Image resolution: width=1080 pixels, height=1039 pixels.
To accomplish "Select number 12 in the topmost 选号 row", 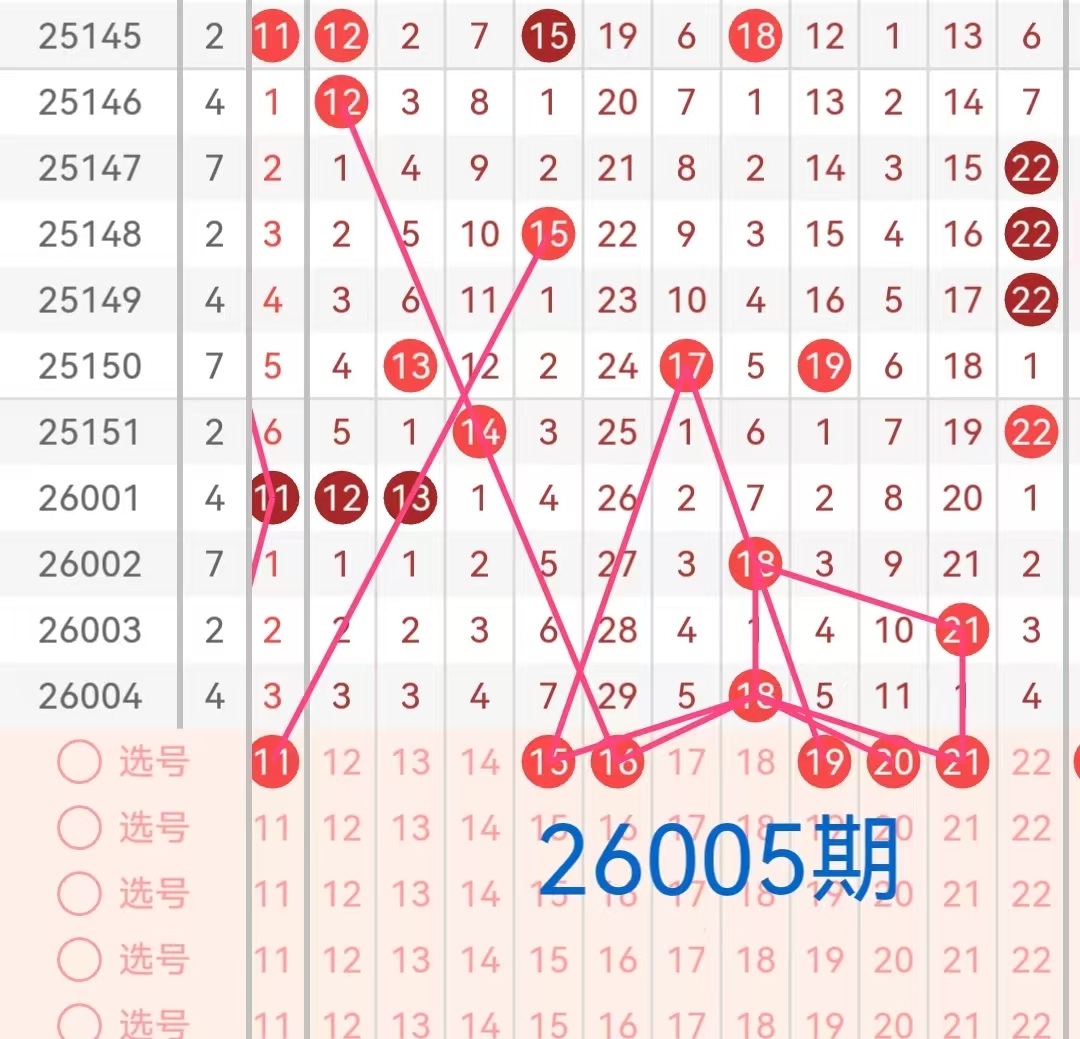I will coord(341,763).
